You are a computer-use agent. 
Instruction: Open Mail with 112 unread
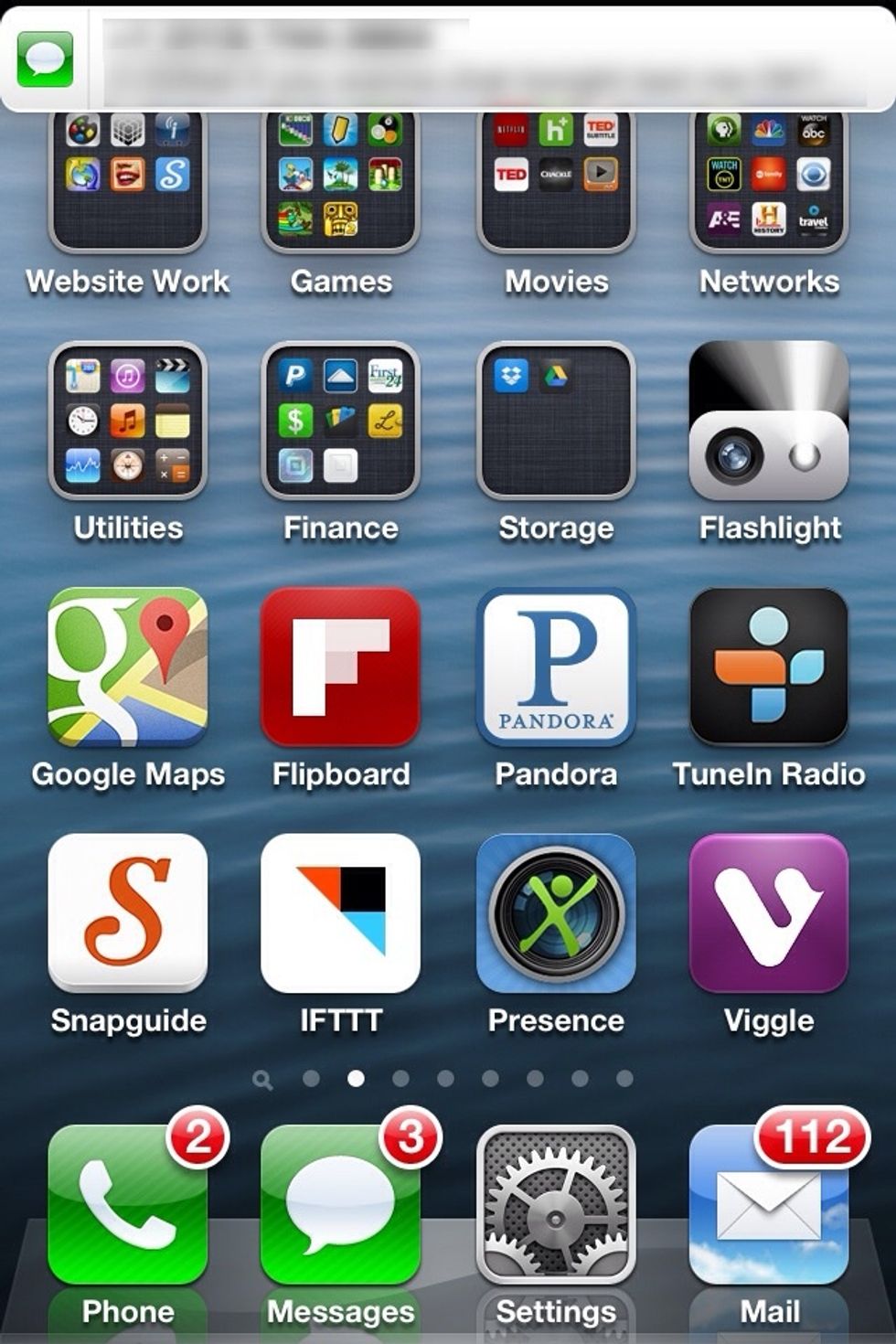769,1205
